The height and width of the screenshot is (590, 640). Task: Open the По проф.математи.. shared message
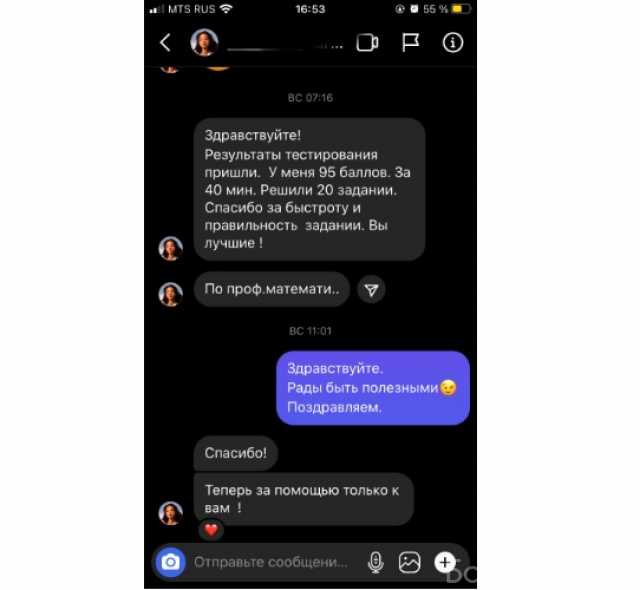pyautogui.click(x=271, y=289)
